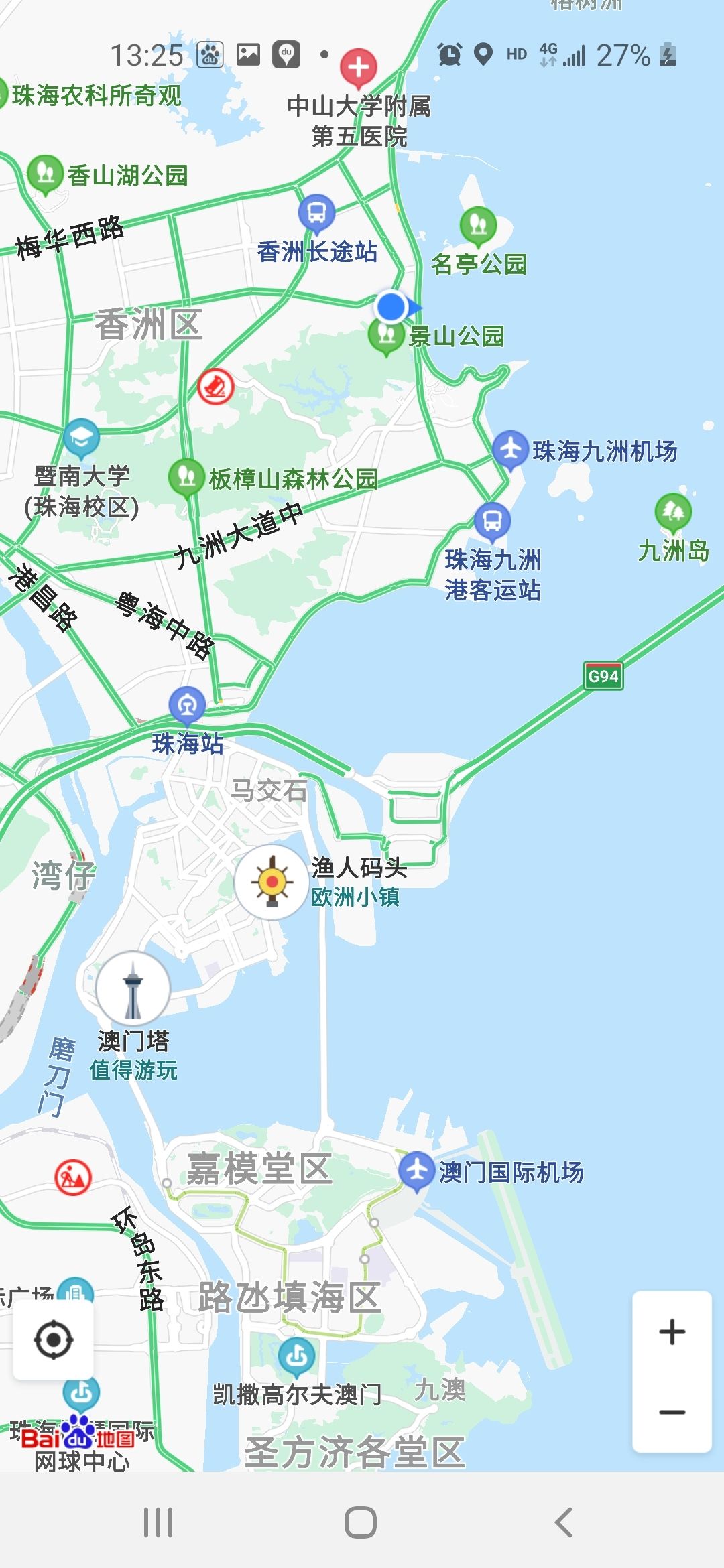724x1568 pixels.
Task: Tap the 名亭公园 park marker
Action: click(478, 225)
